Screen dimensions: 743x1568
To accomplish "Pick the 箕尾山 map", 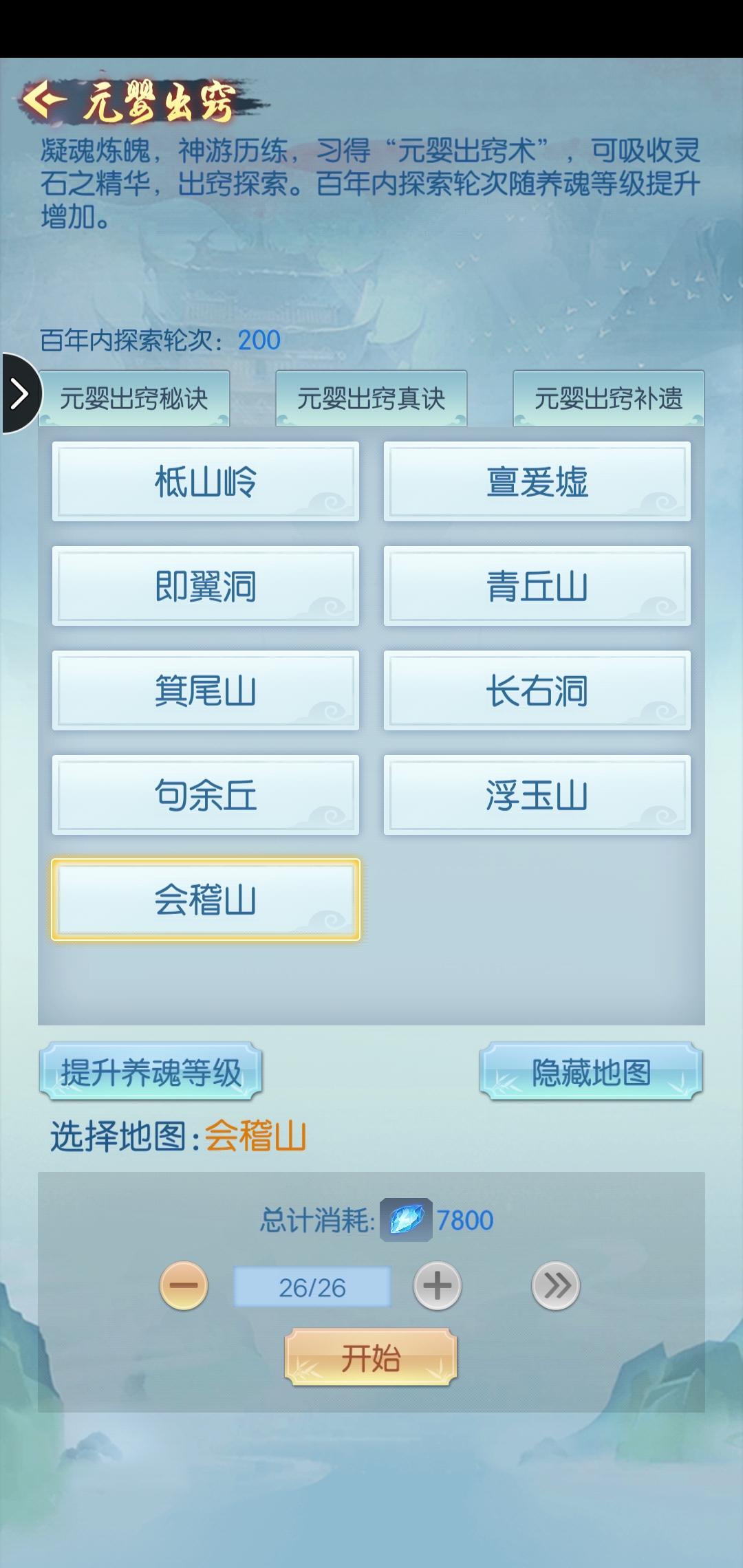I will [206, 690].
